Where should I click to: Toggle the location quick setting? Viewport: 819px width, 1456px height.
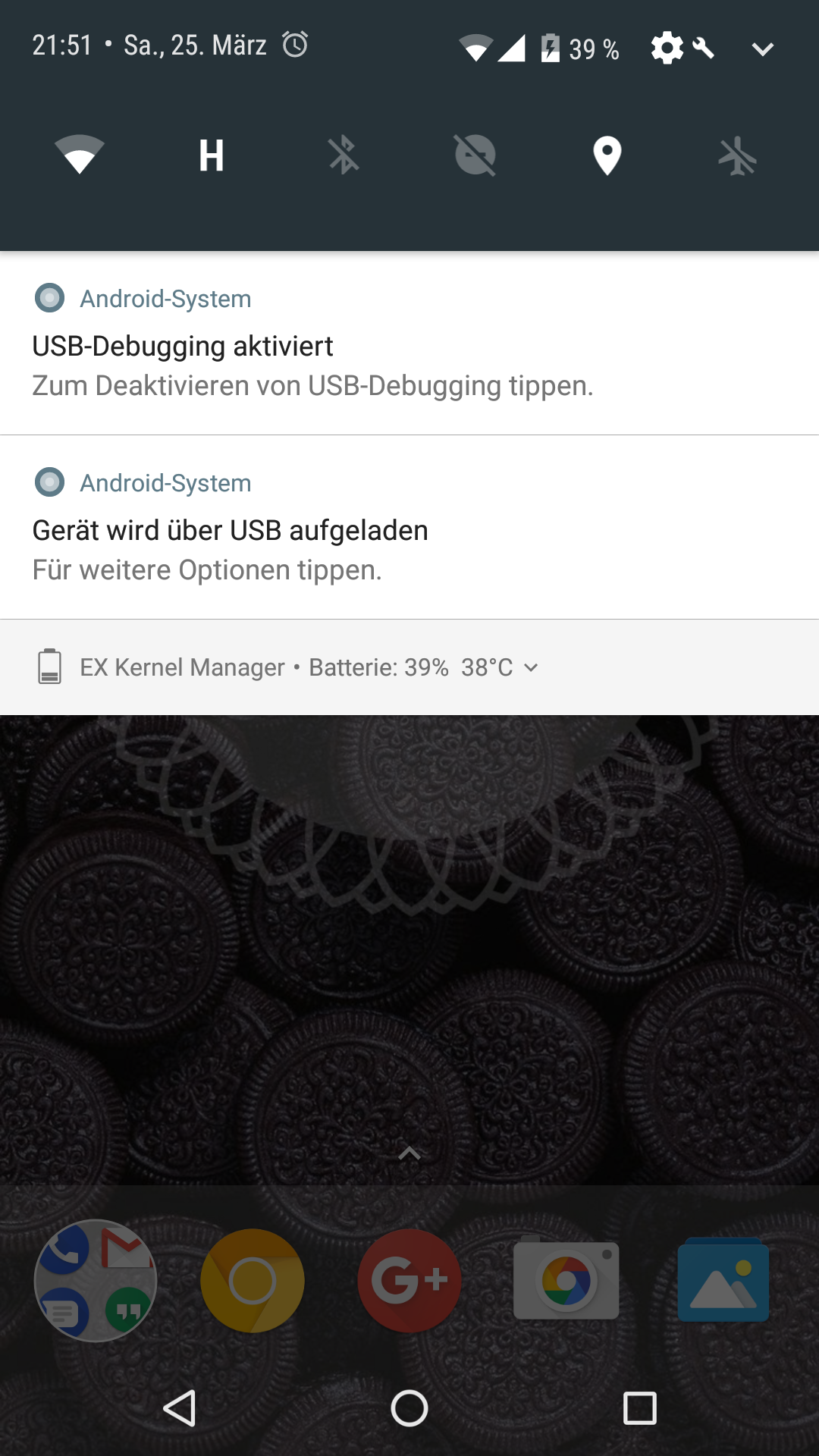(607, 155)
